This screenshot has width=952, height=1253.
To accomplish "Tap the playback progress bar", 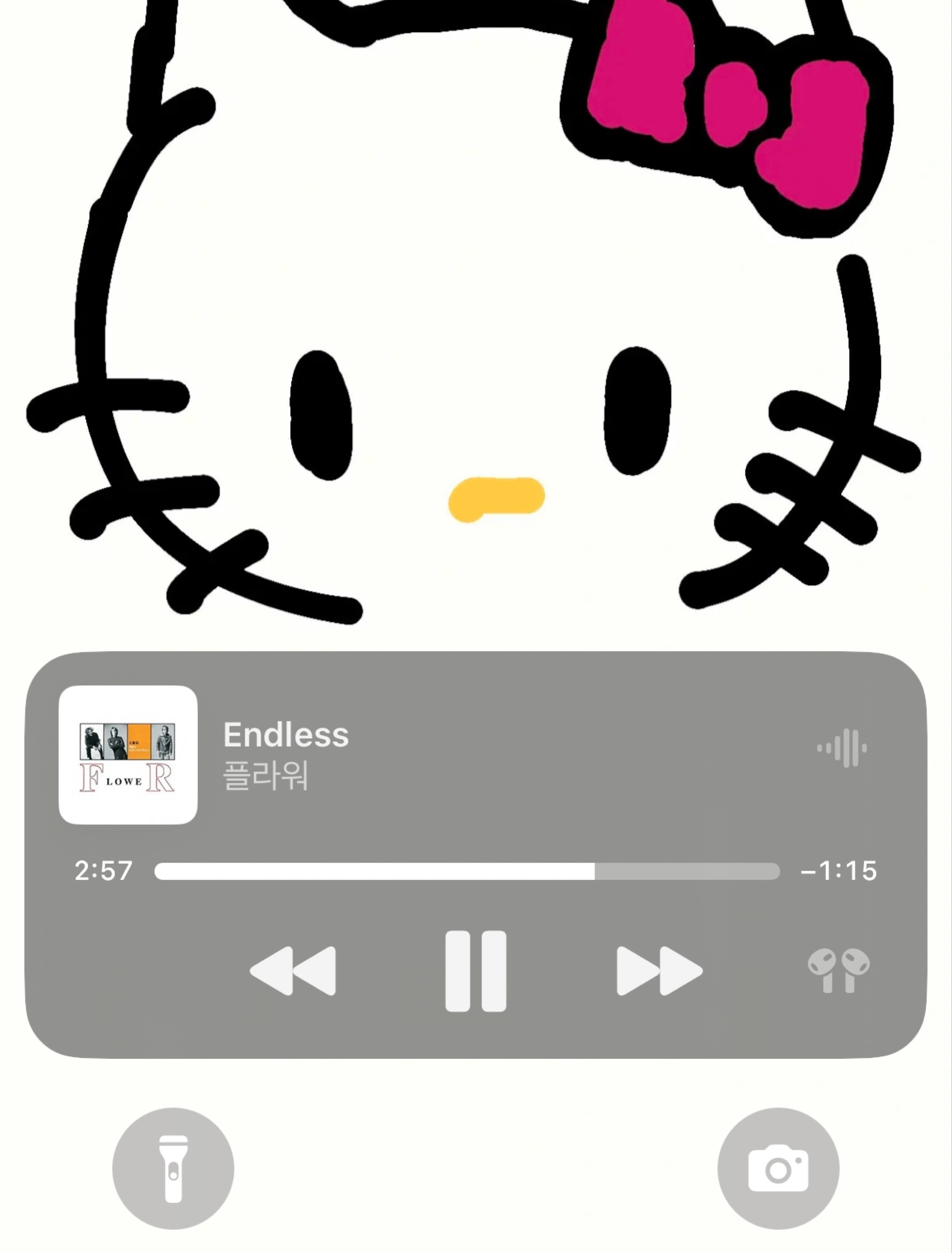I will pyautogui.click(x=467, y=871).
